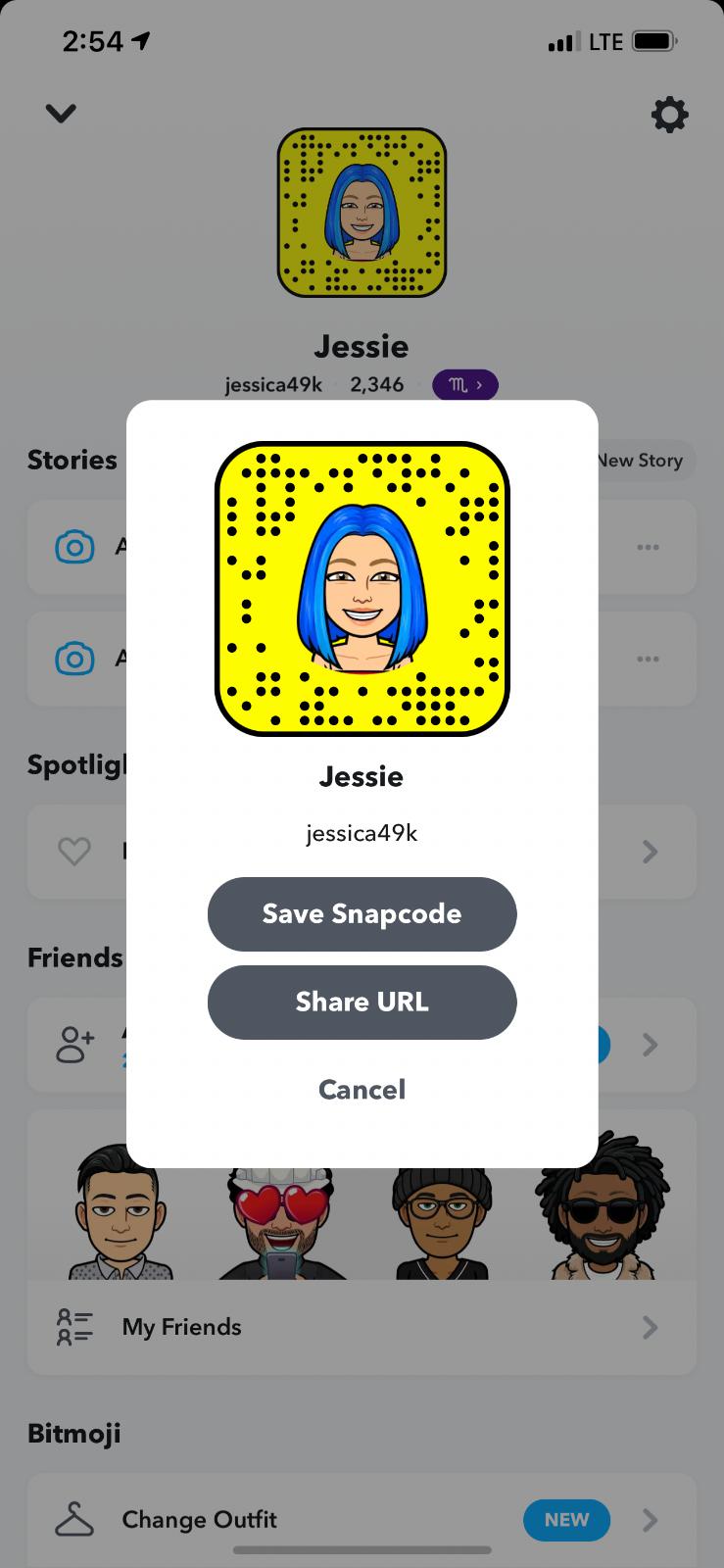Cancel the Snapcode dialog
Image resolution: width=724 pixels, height=1568 pixels.
pos(362,1089)
